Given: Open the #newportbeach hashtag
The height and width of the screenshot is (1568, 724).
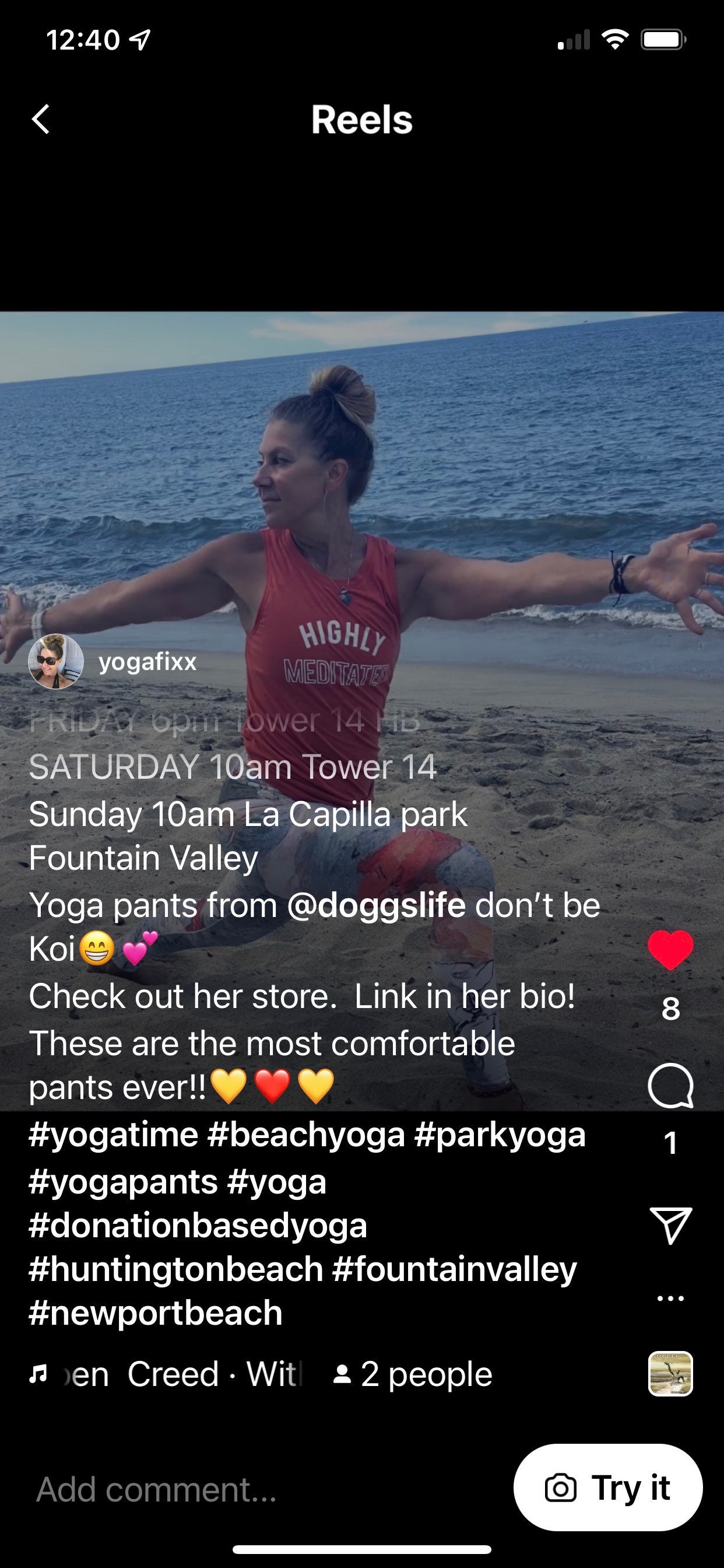Looking at the screenshot, I should 156,1313.
